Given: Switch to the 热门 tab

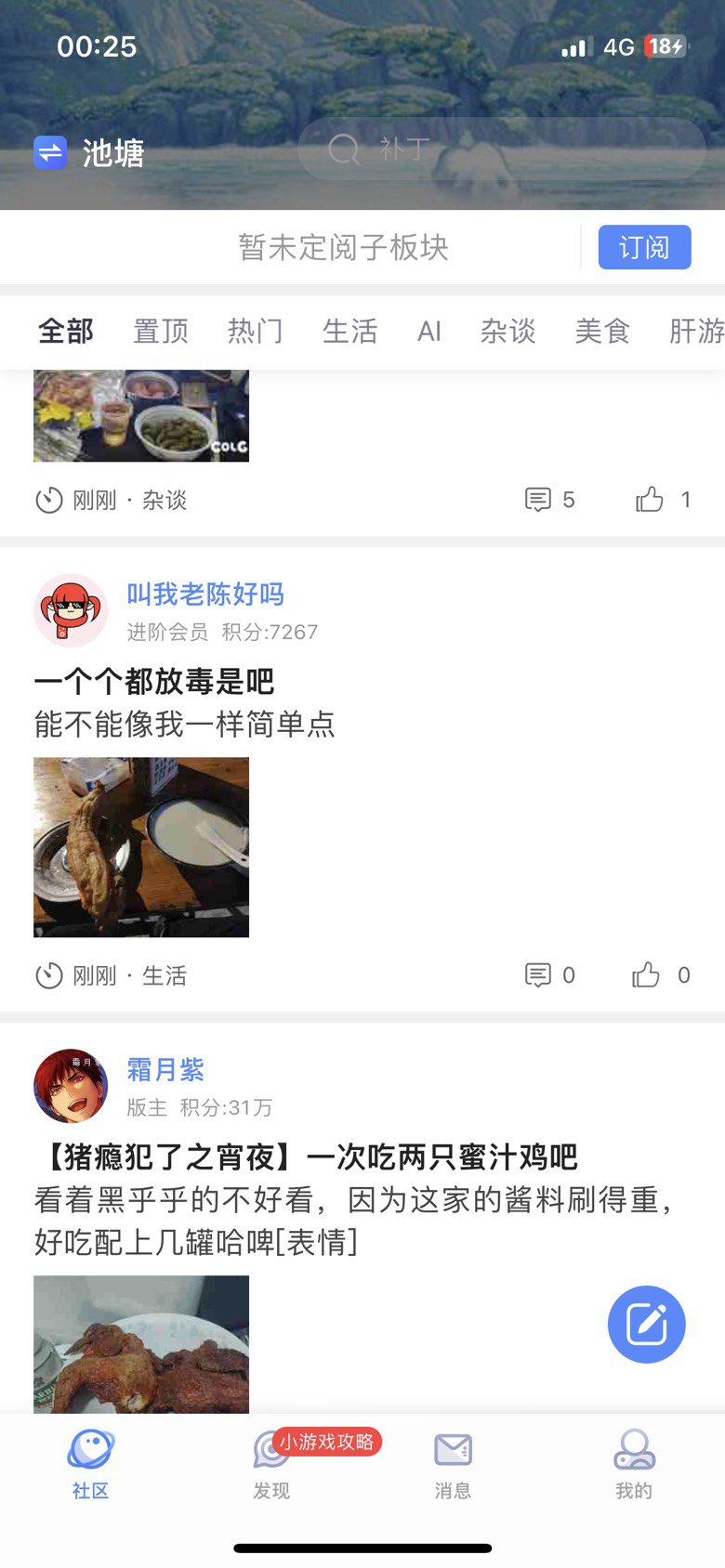Looking at the screenshot, I should click(256, 331).
